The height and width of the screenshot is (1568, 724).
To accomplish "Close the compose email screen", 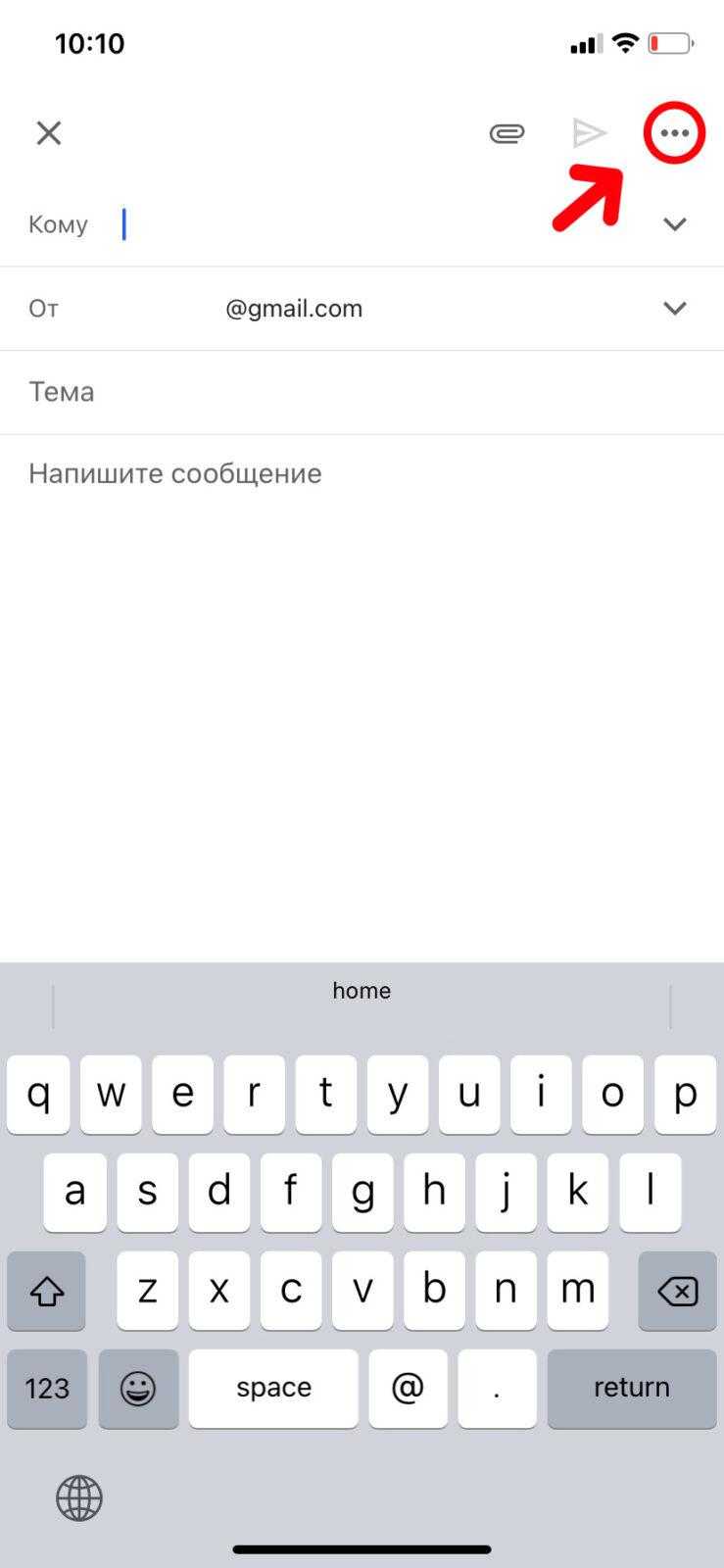I will [49, 132].
